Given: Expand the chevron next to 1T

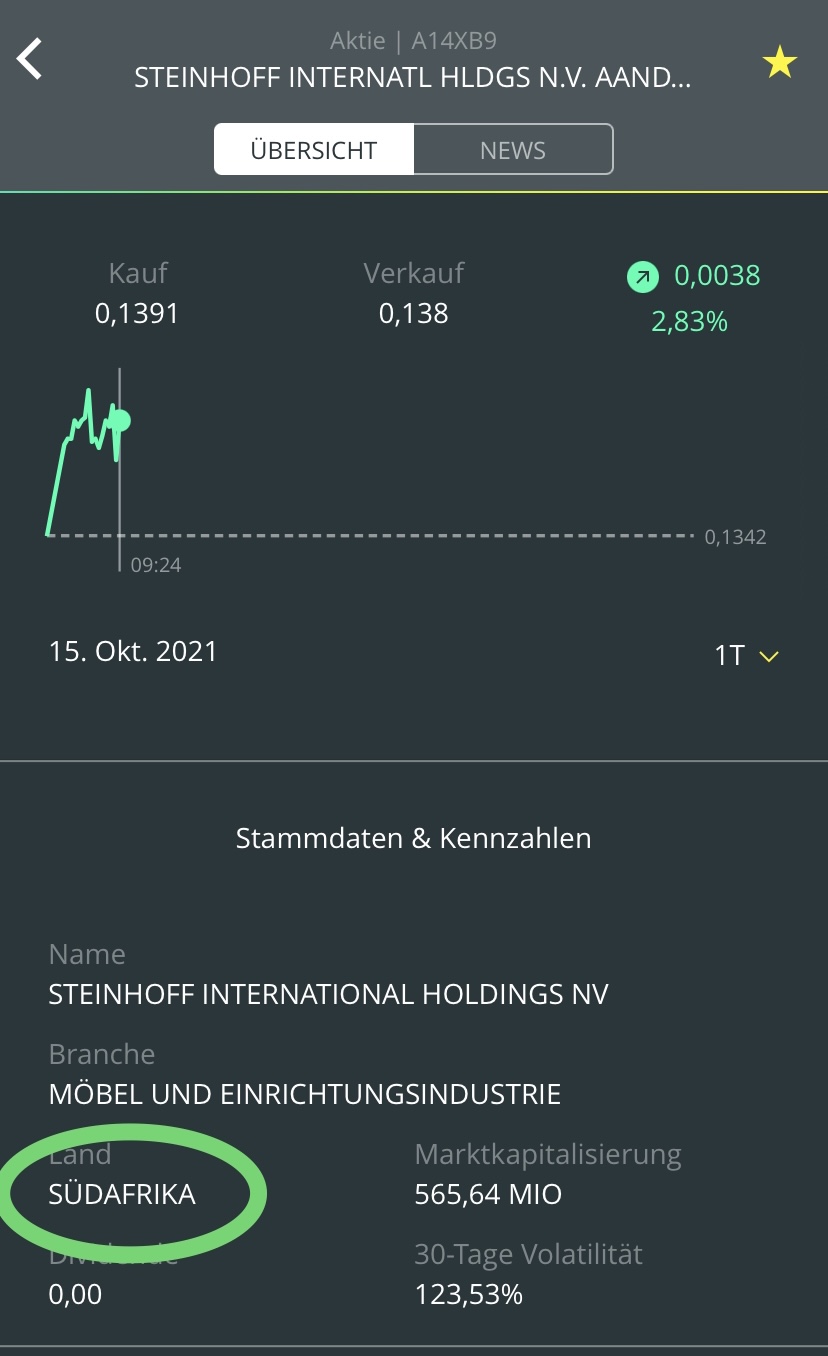Looking at the screenshot, I should click(x=767, y=657).
